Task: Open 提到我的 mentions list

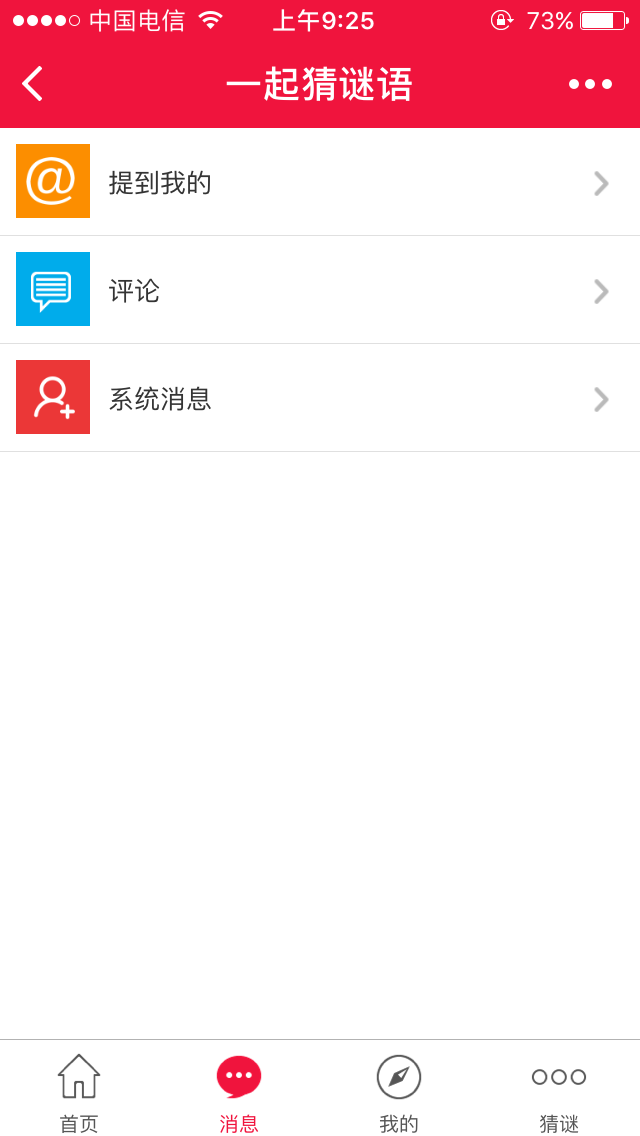Action: (320, 182)
